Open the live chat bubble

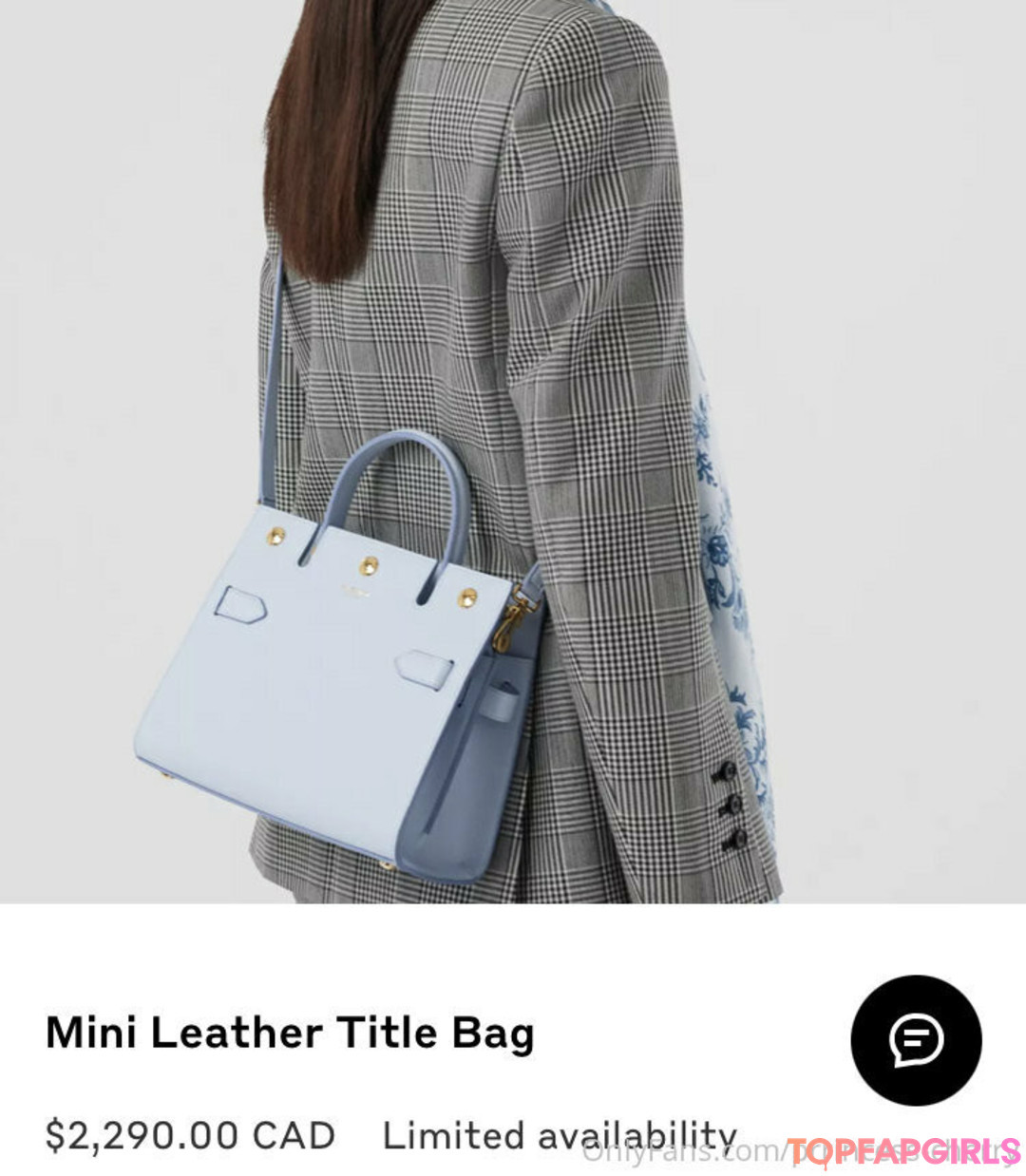(x=916, y=1039)
